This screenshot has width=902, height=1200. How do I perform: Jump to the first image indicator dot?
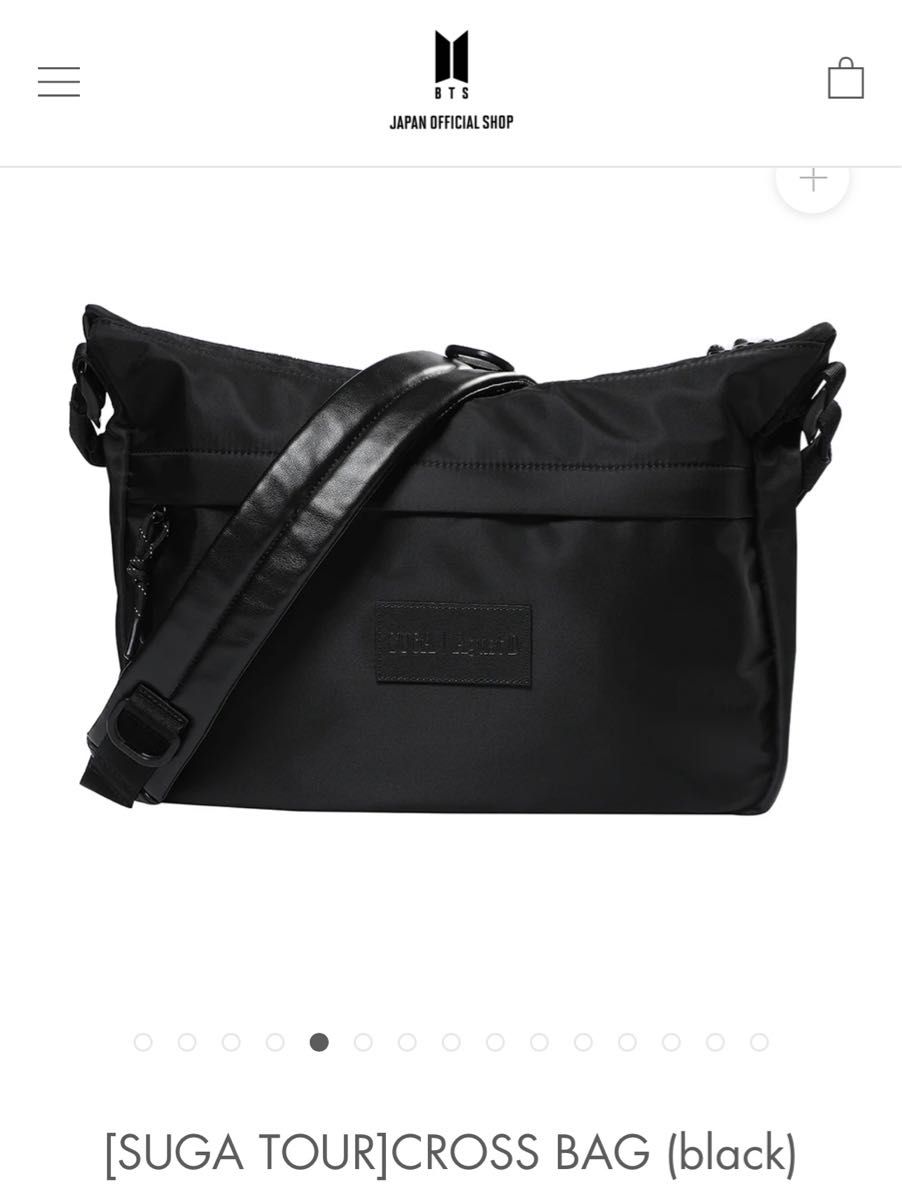tap(143, 1042)
